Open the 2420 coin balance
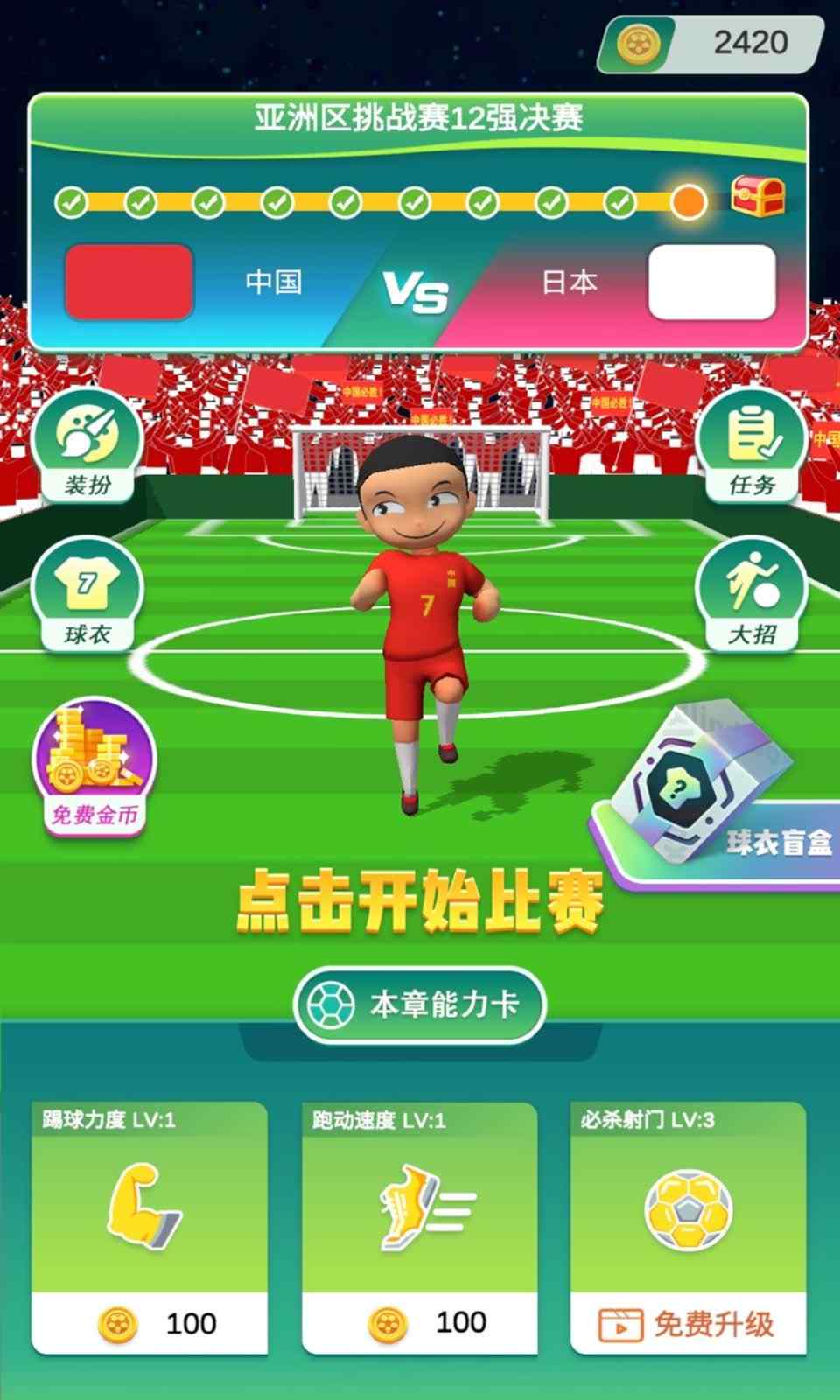The height and width of the screenshot is (1400, 840). 710,43
